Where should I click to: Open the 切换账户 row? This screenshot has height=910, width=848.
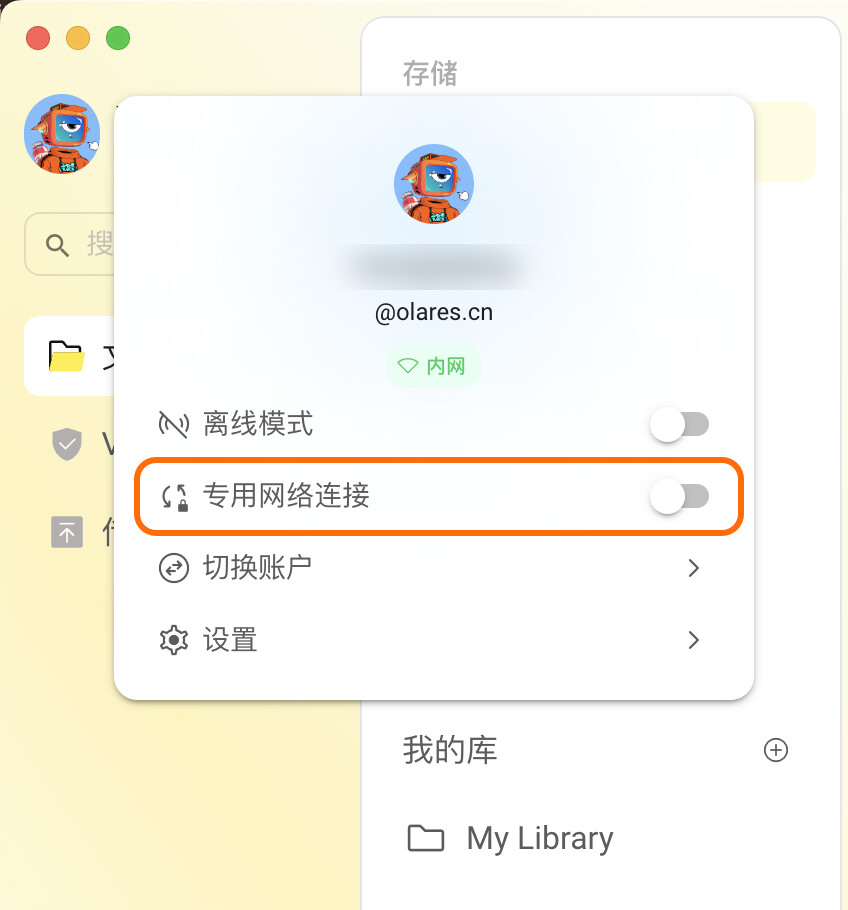(430, 568)
